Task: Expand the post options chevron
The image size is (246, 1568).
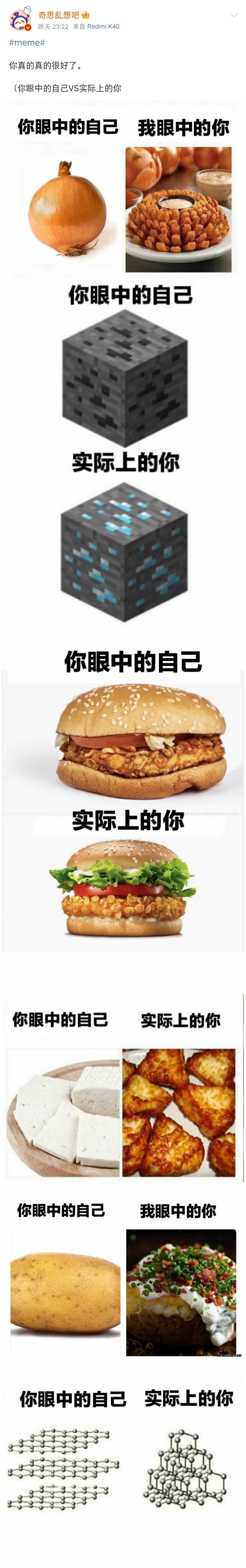Action: point(233,15)
